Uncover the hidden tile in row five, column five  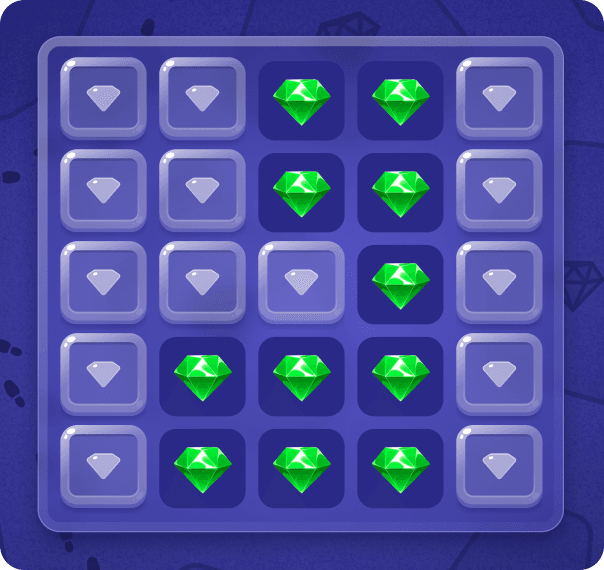499,466
